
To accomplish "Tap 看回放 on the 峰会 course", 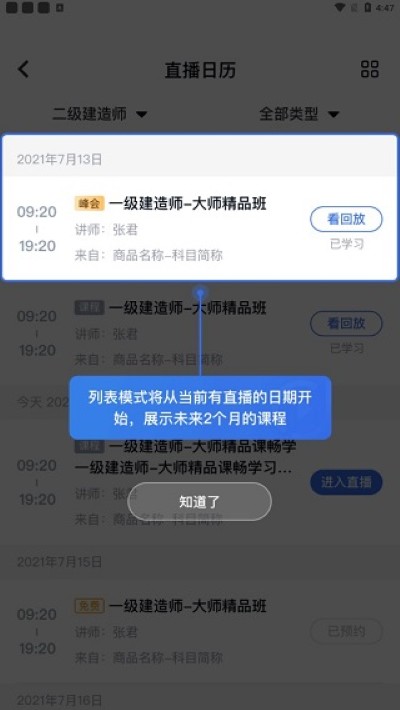I will 346,219.
